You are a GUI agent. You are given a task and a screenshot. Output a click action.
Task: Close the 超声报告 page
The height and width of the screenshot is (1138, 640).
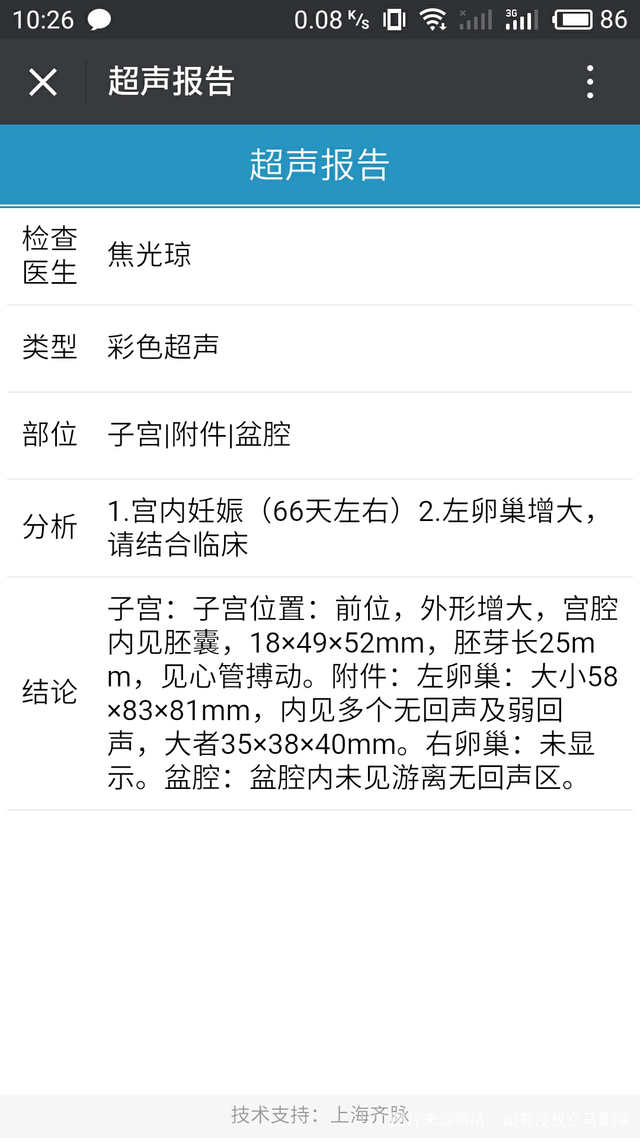[x=43, y=82]
